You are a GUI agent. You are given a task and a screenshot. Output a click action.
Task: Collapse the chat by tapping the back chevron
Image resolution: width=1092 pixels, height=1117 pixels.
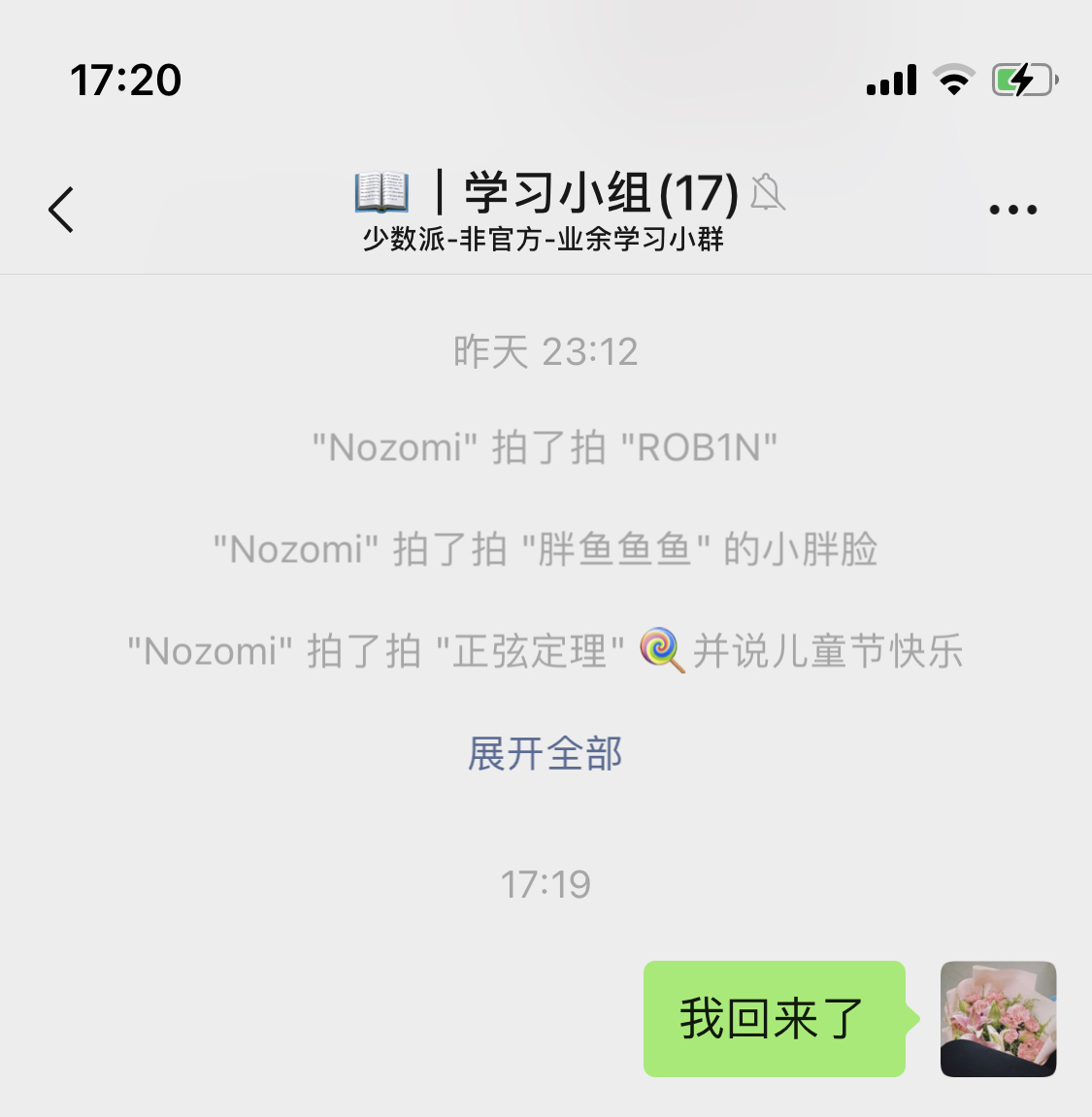pyautogui.click(x=60, y=208)
